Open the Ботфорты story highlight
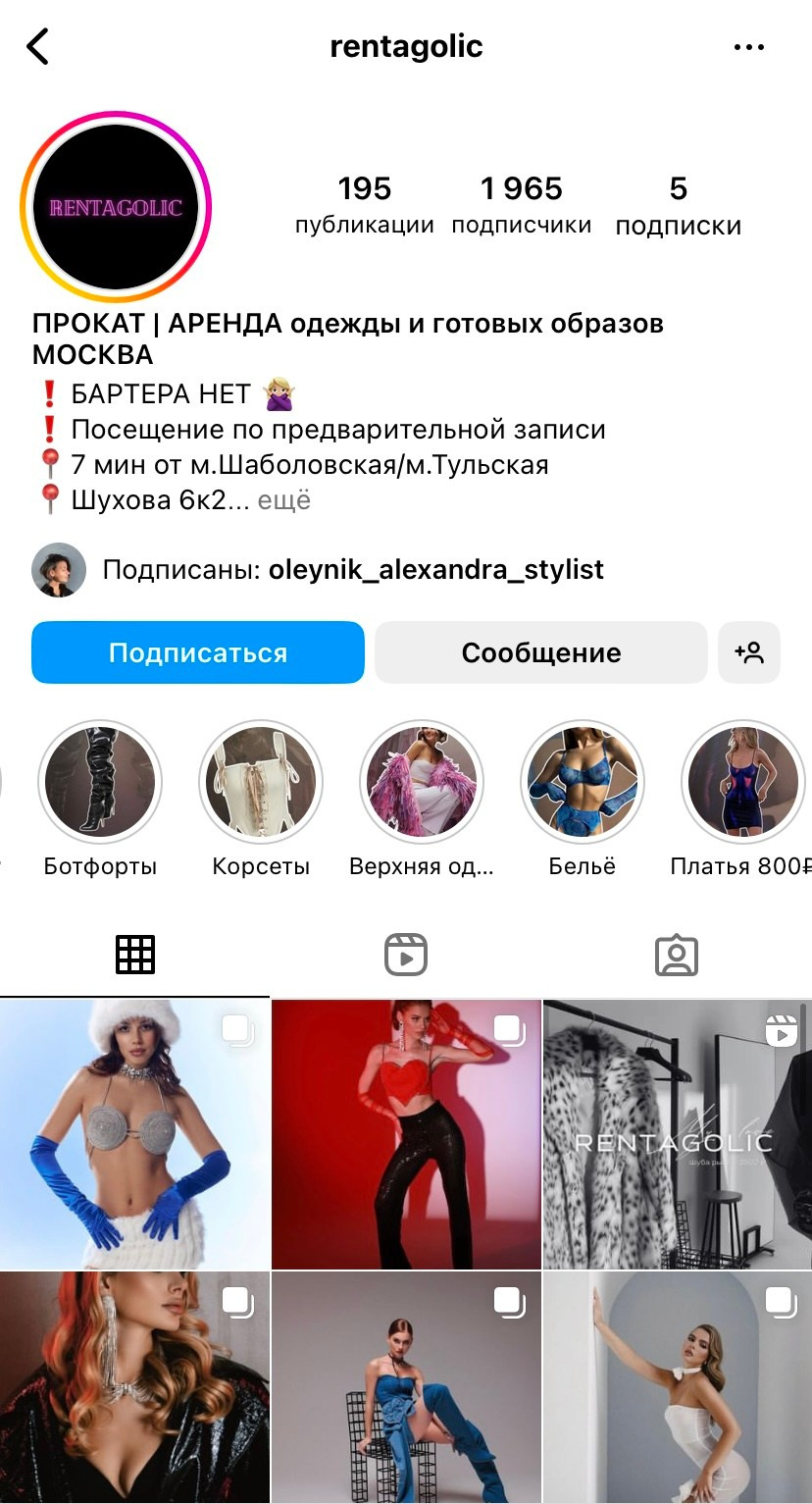Image resolution: width=812 pixels, height=1504 pixels. (x=100, y=782)
